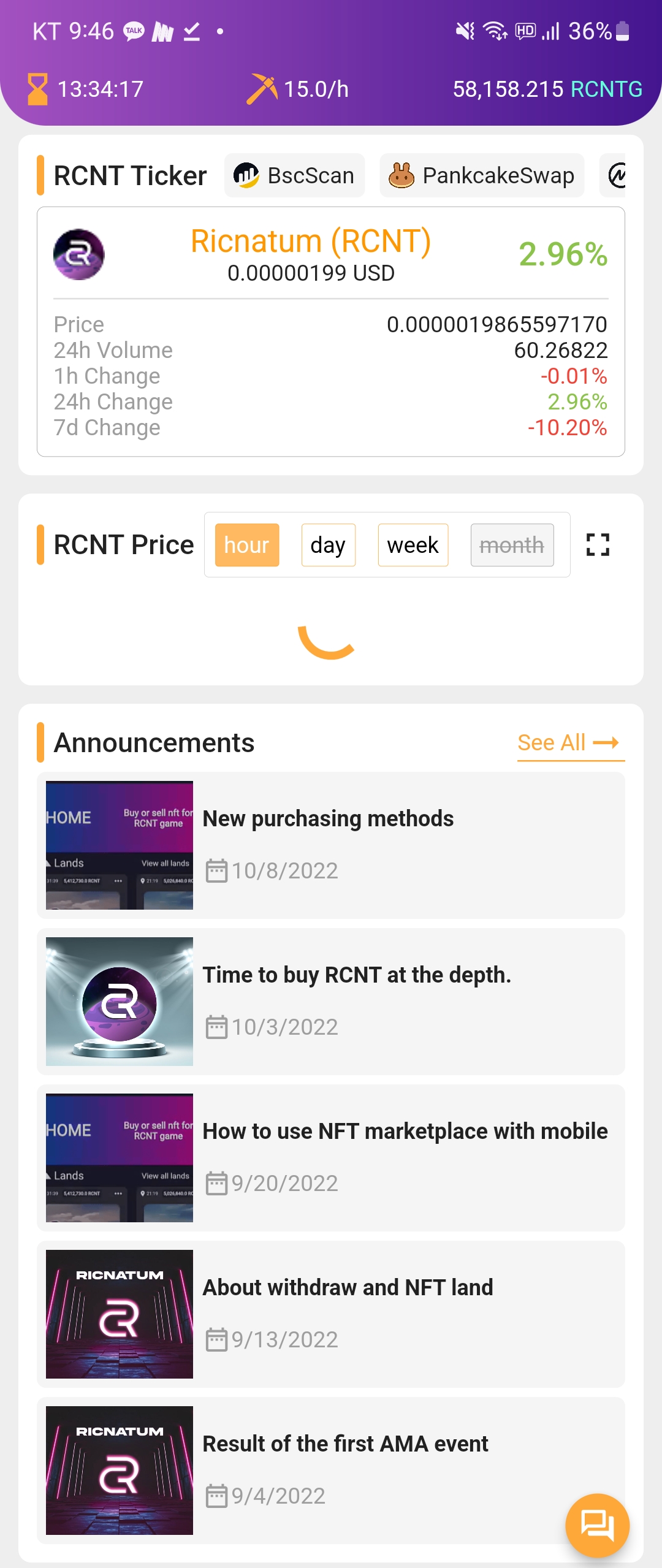The width and height of the screenshot is (662, 1568).
Task: Open the BscScan link
Action: [x=294, y=176]
